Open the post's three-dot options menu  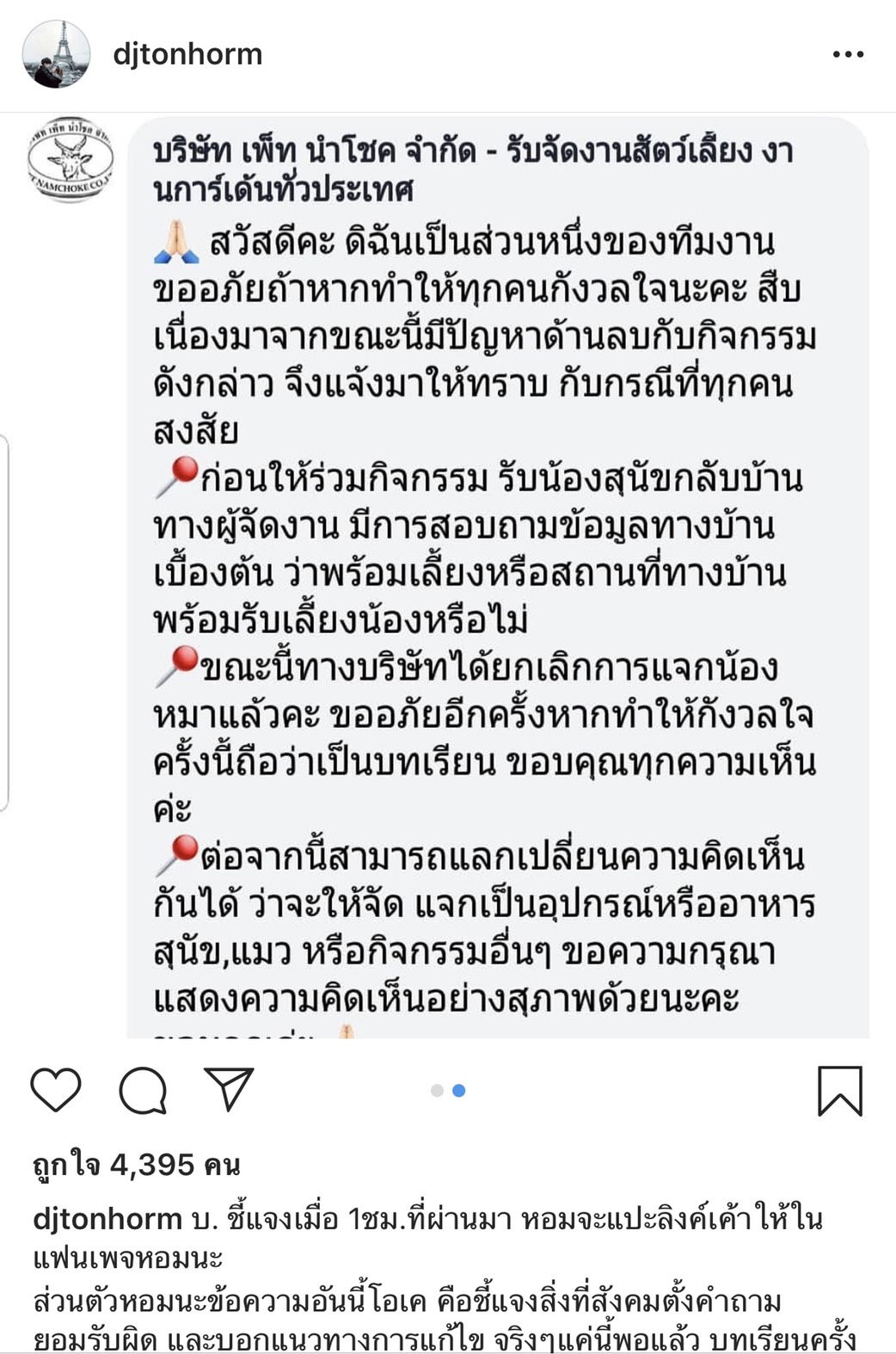pos(847,54)
